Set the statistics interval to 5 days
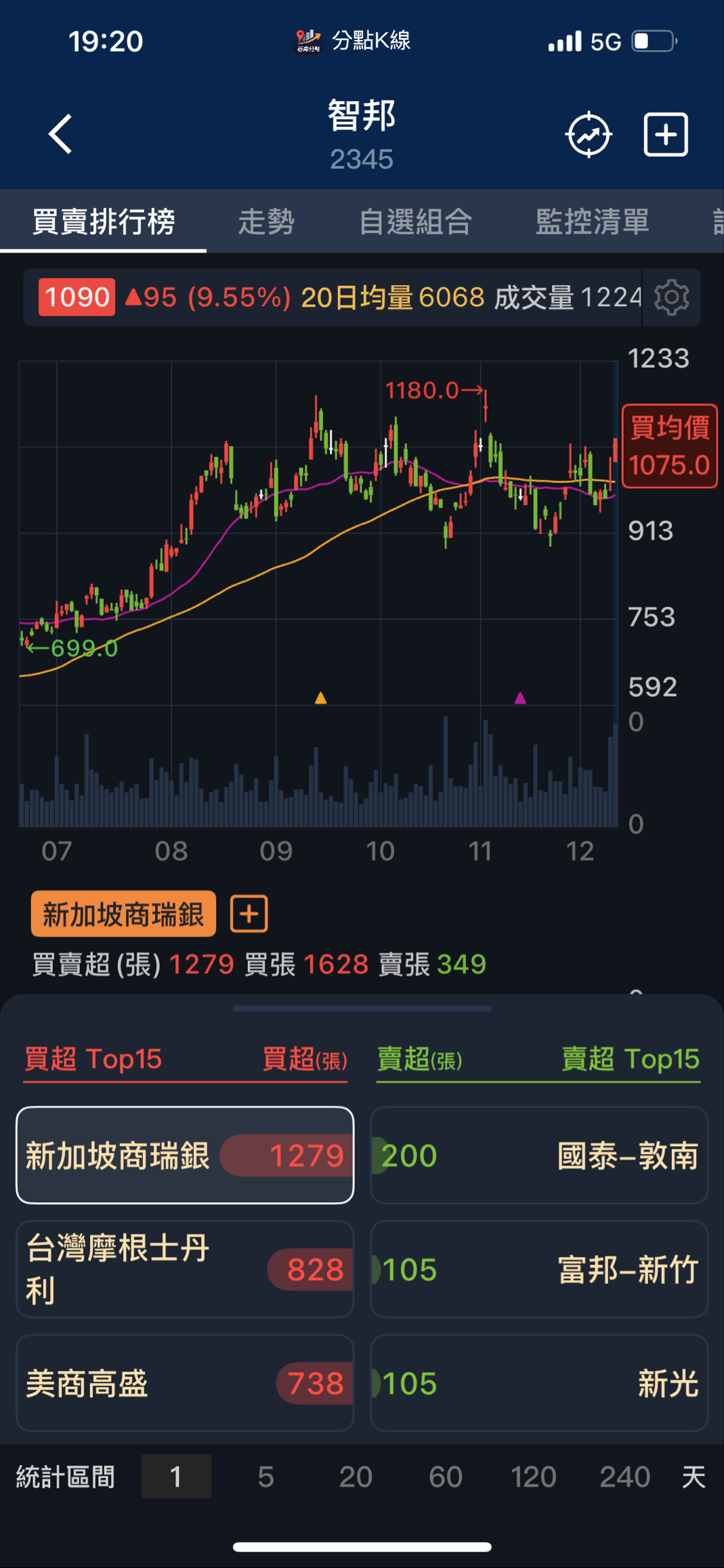Screen dimensions: 724x1568 tap(265, 1477)
